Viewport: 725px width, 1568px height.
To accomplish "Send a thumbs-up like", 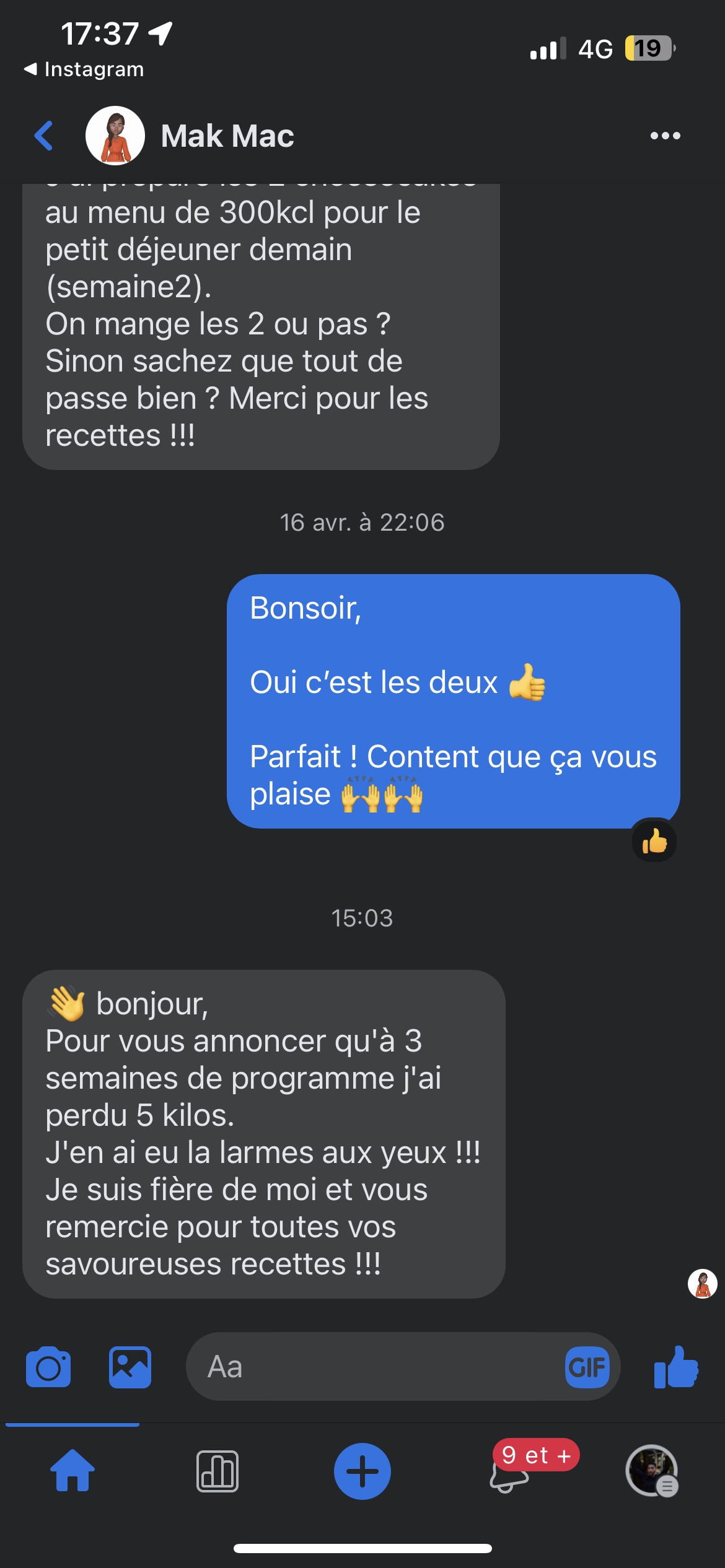I will coord(676,1367).
